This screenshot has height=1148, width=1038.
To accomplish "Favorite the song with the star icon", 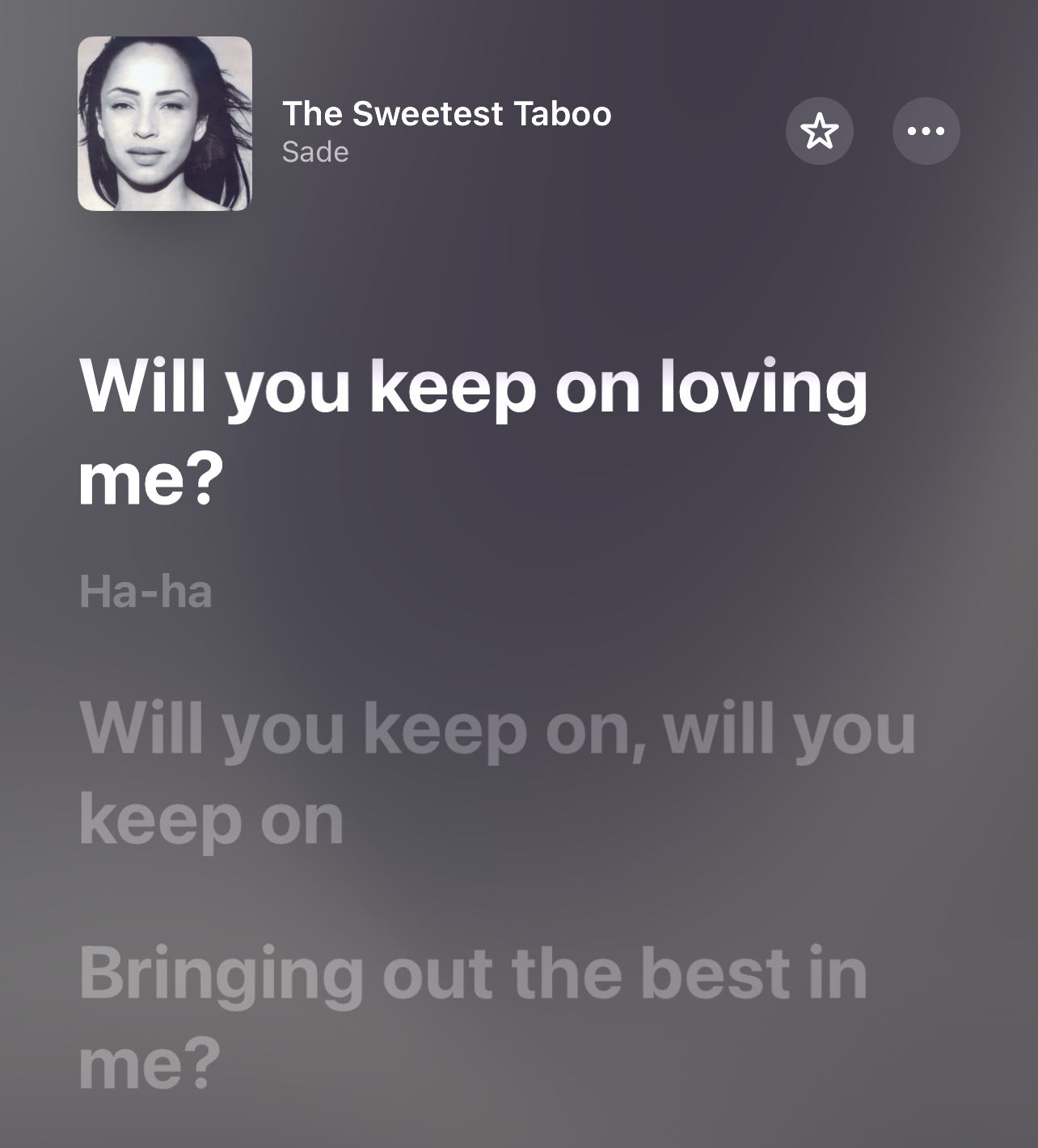I will [x=819, y=131].
